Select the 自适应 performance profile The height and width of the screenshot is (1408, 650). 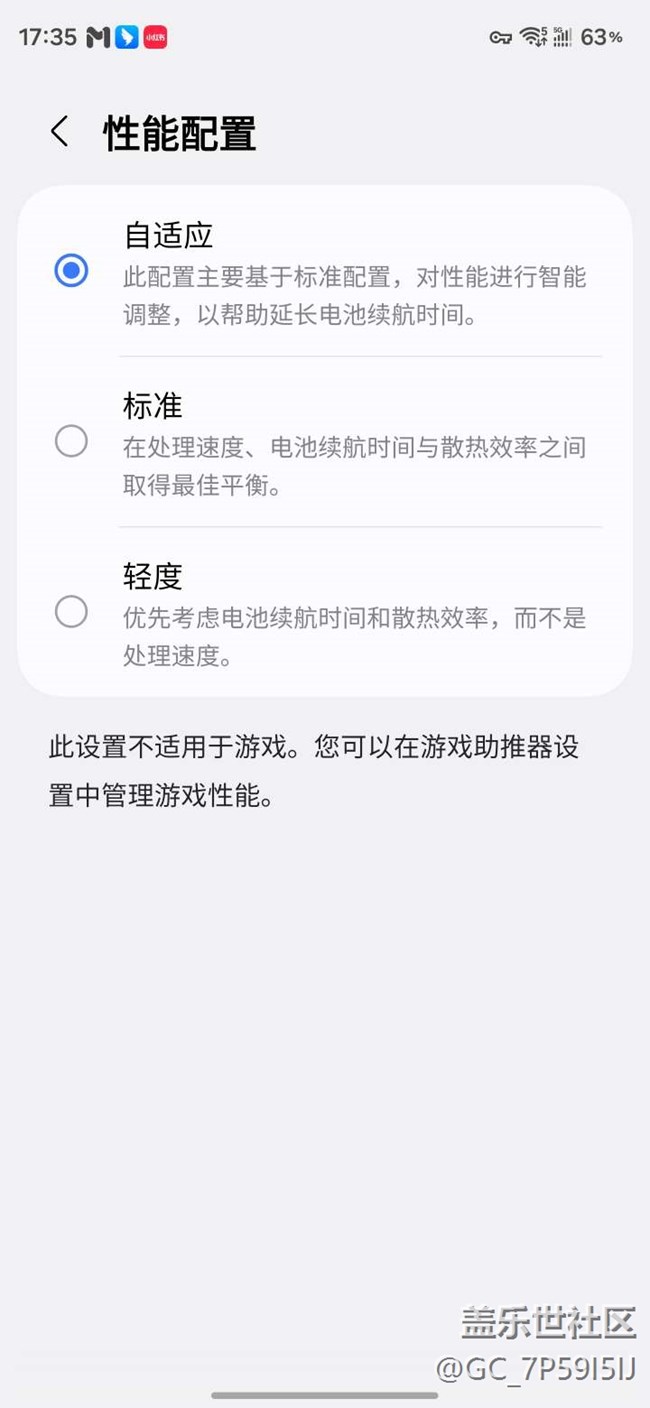click(71, 270)
